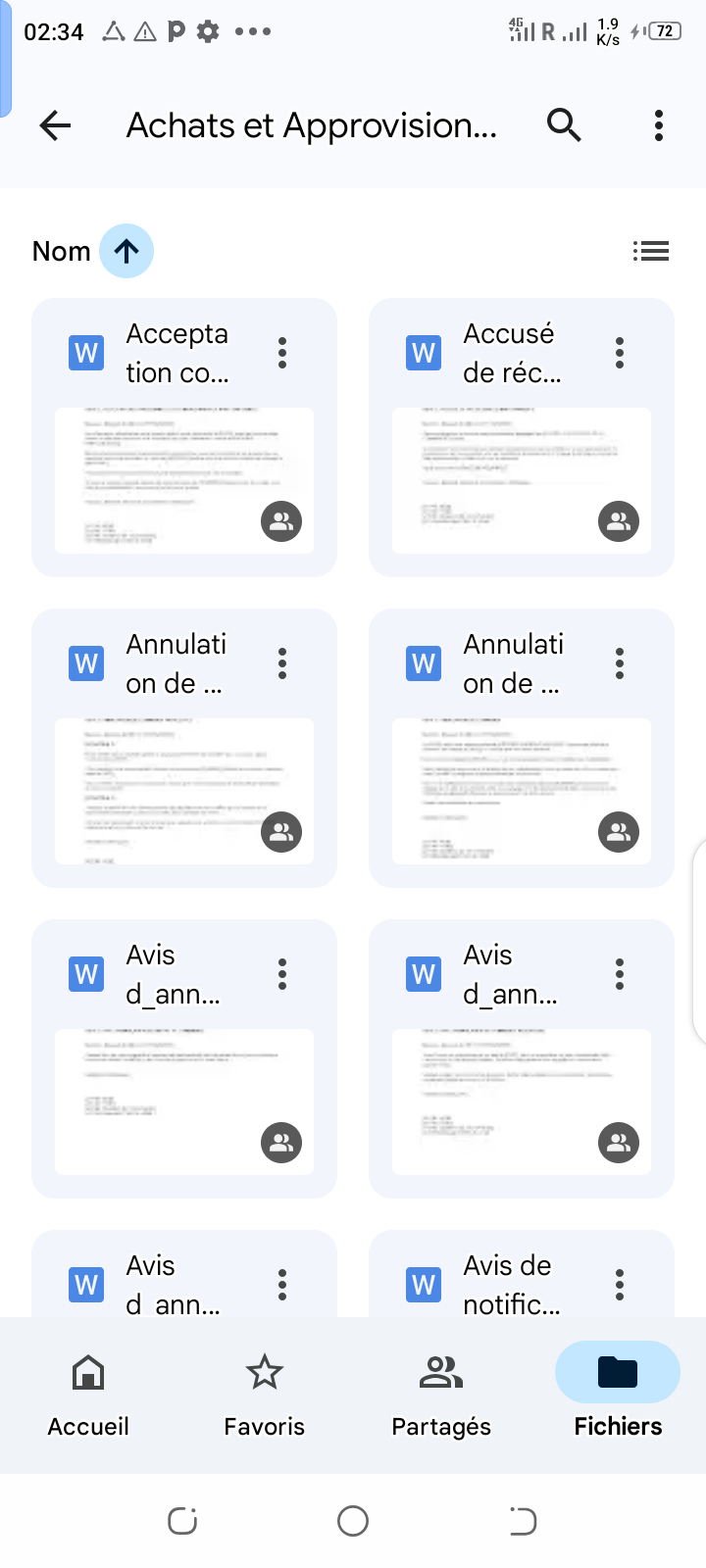Screen dimensions: 706x1568
Task: Open the Acceptation co... document
Action: 184,437
